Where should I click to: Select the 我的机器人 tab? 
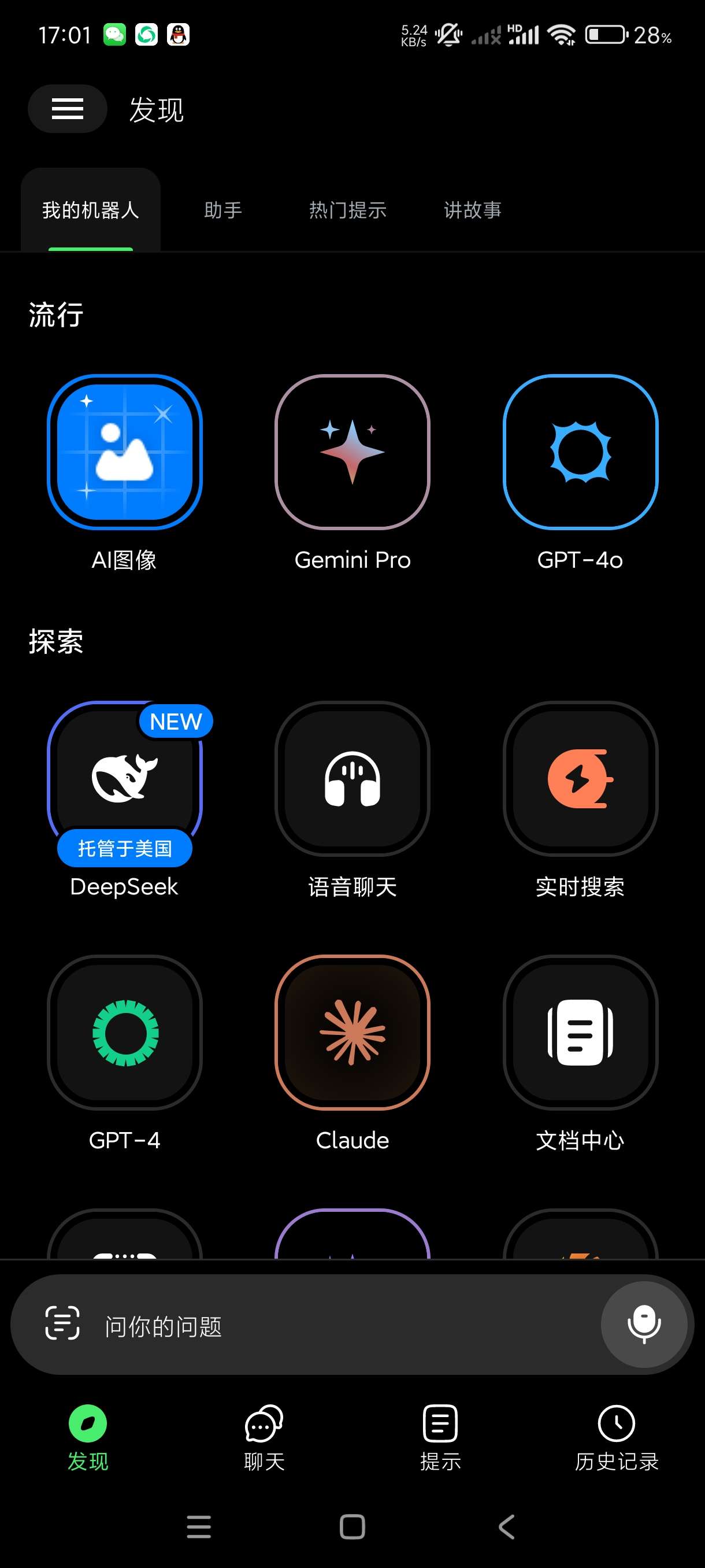click(91, 210)
